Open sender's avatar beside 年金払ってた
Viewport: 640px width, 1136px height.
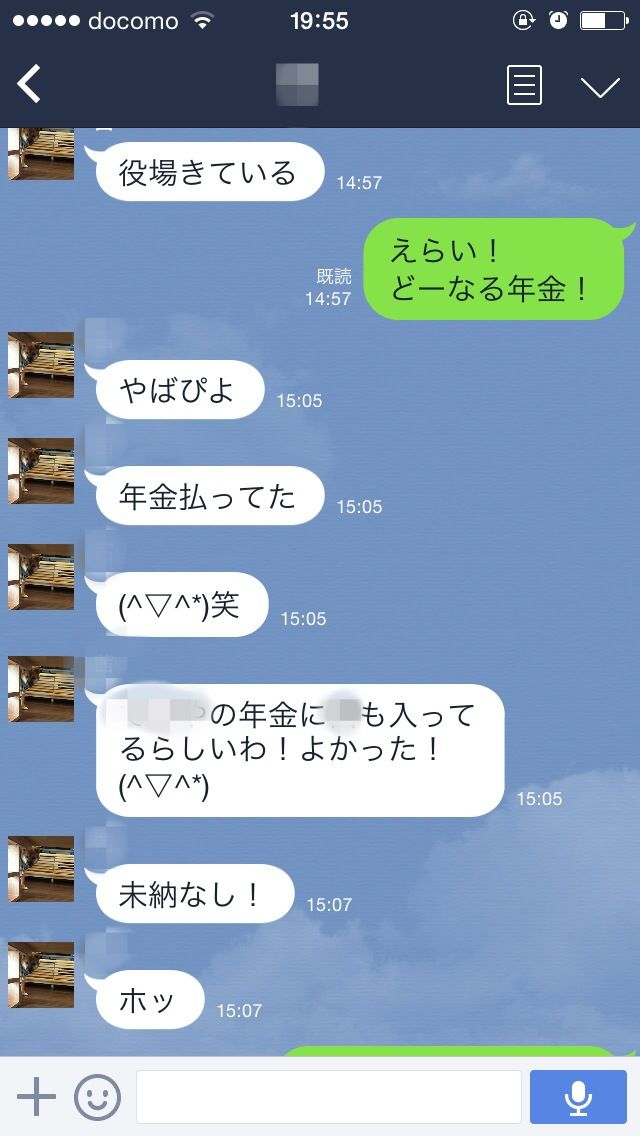(41, 471)
